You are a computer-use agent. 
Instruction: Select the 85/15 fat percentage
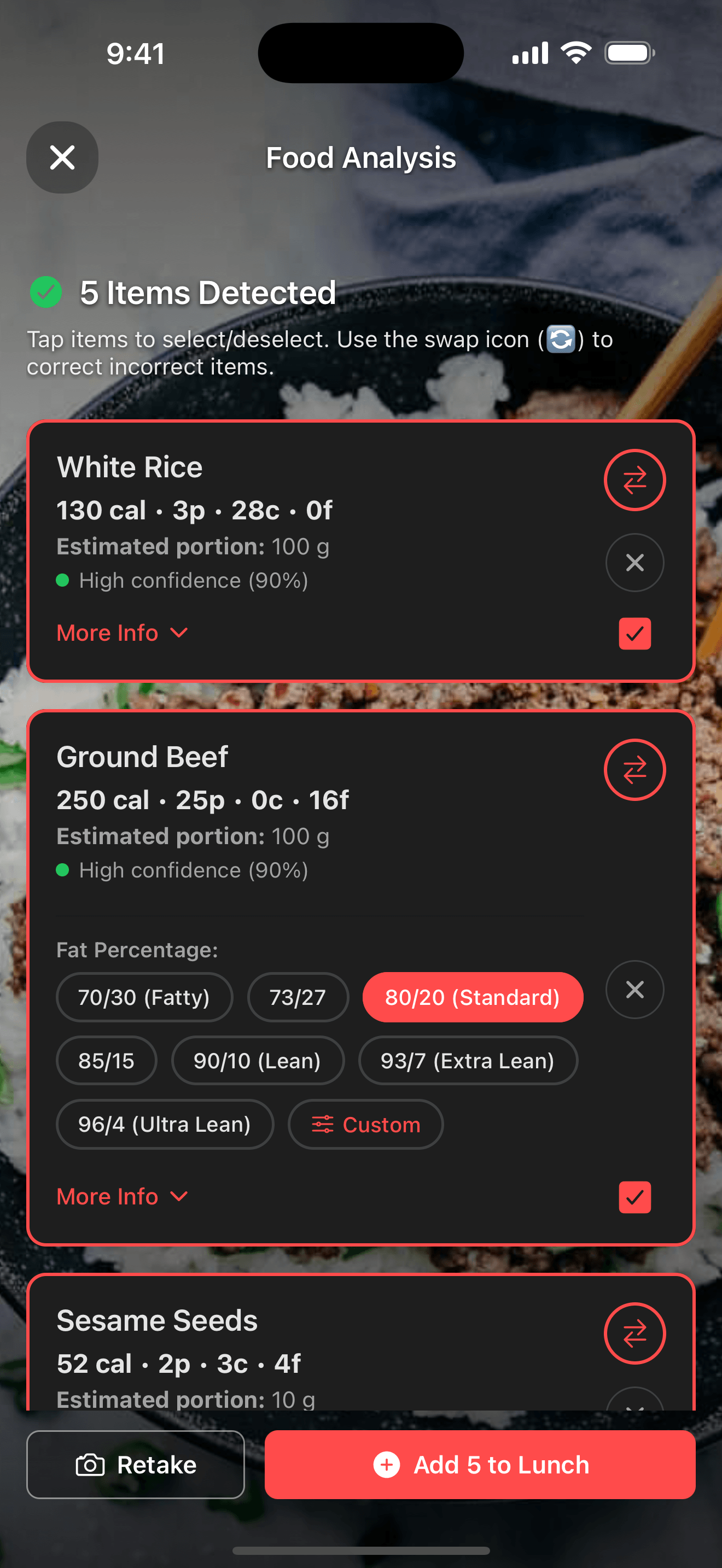[x=106, y=1060]
